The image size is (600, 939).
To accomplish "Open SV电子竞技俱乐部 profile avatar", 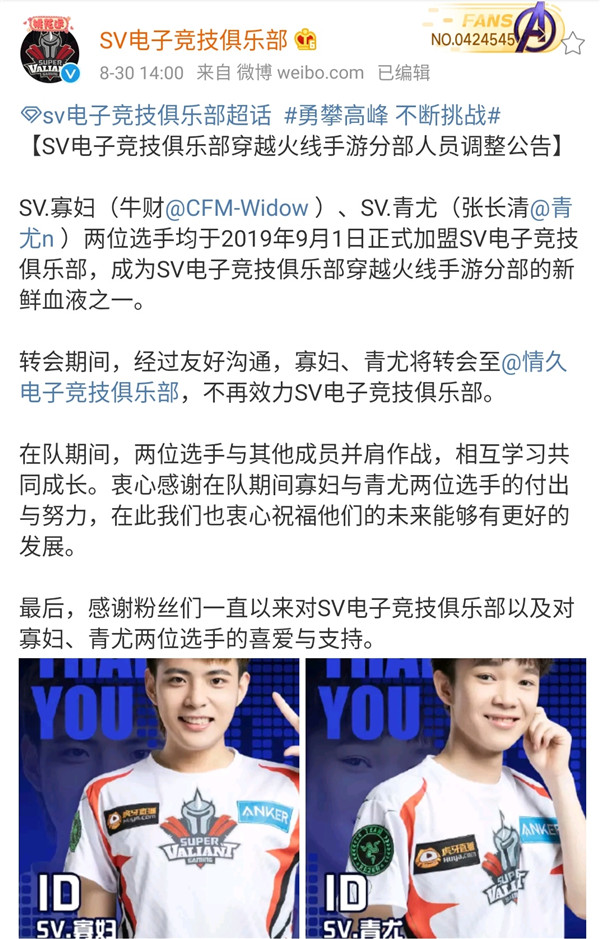I will [50, 50].
